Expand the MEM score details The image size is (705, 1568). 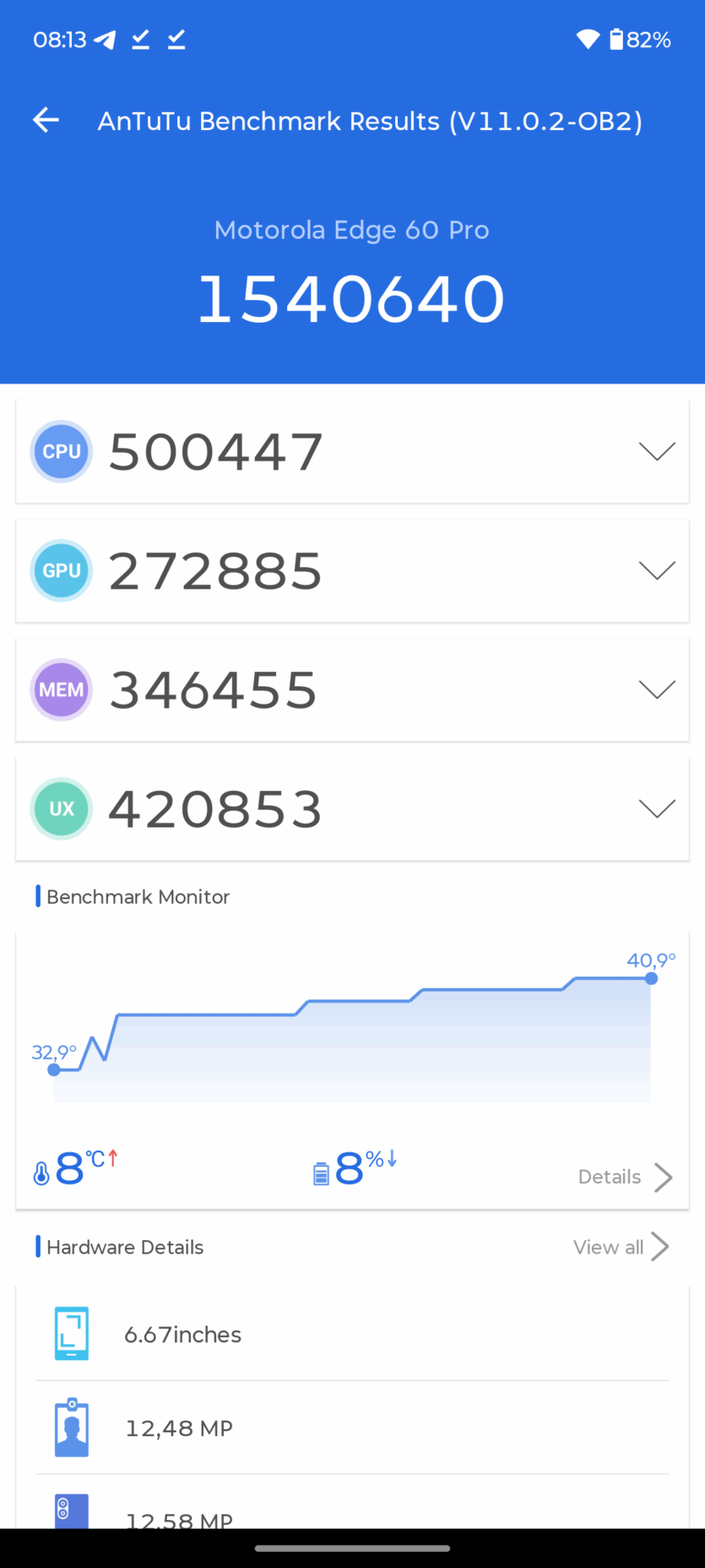(x=656, y=690)
